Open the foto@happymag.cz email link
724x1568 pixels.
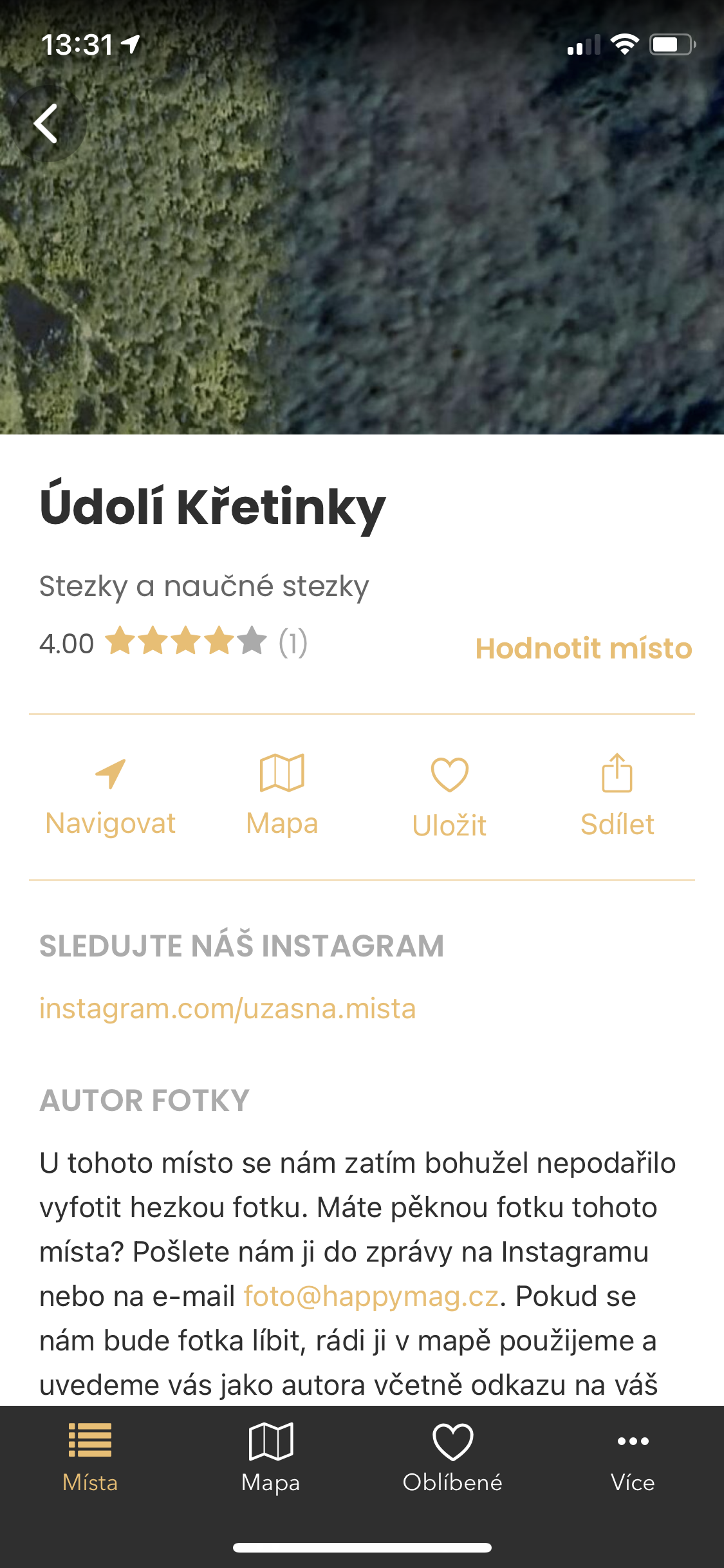tap(371, 1296)
